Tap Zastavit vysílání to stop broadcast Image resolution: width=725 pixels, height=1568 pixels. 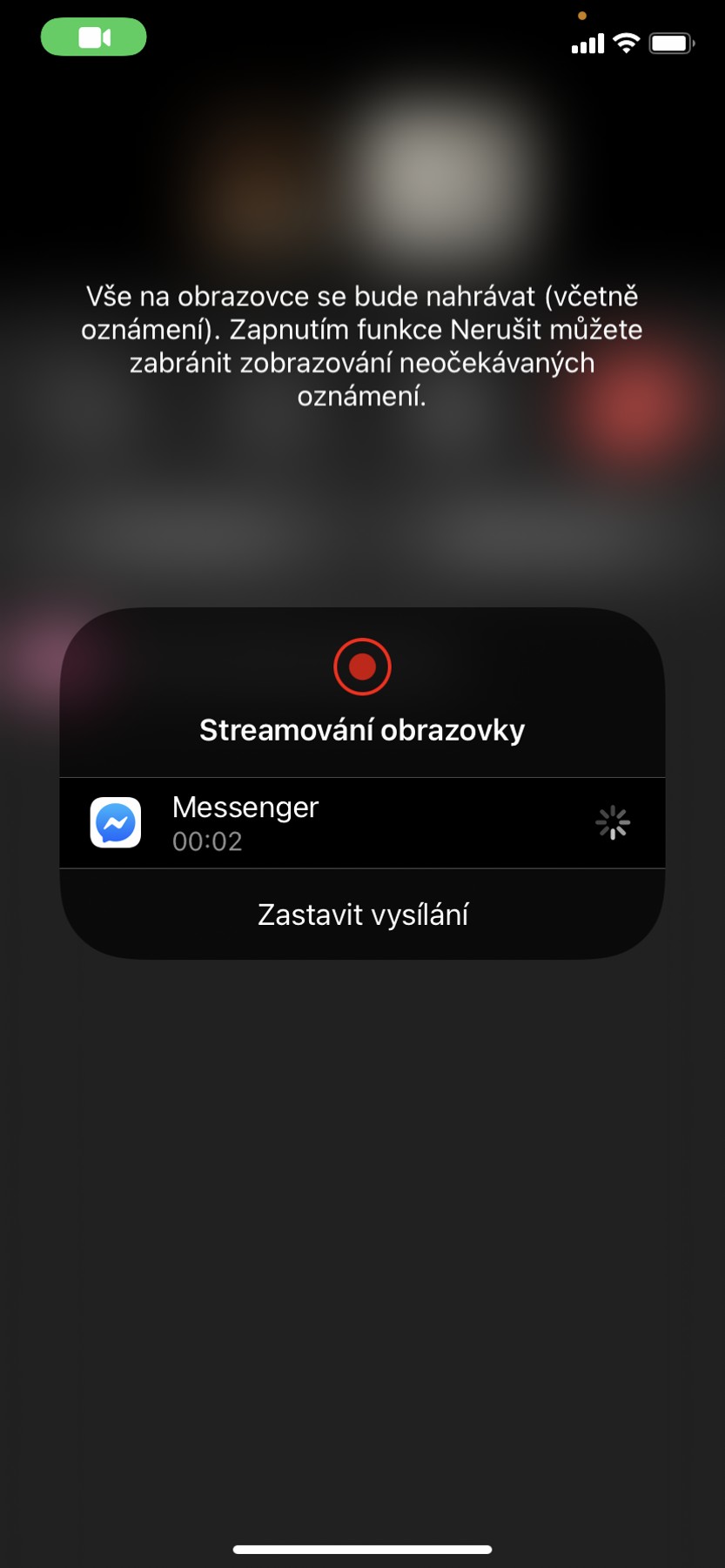(x=362, y=915)
